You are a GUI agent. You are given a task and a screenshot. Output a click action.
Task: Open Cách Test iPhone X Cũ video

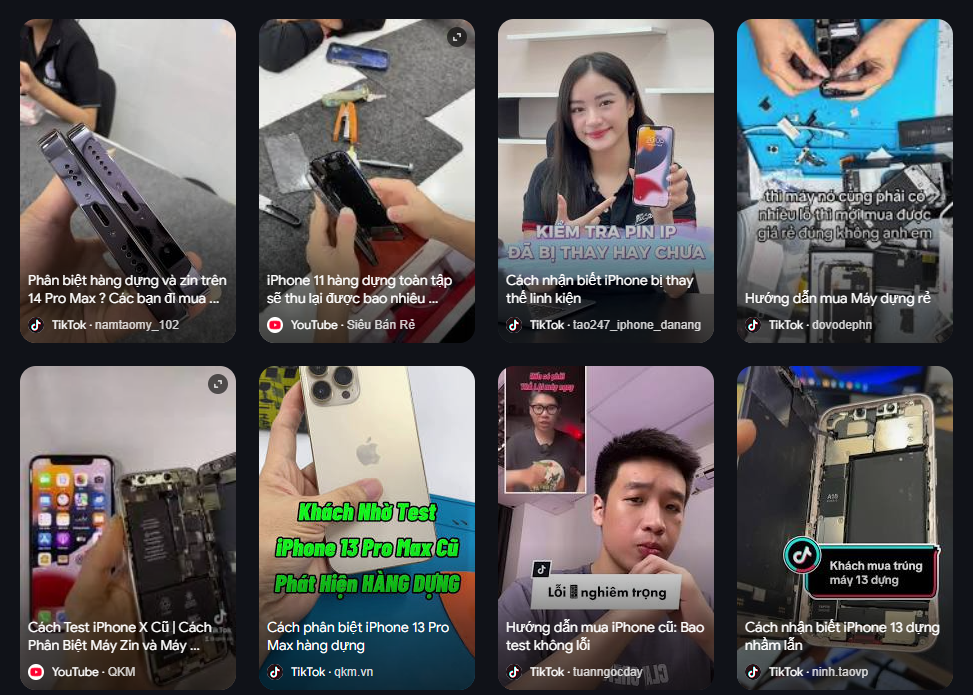[x=128, y=527]
